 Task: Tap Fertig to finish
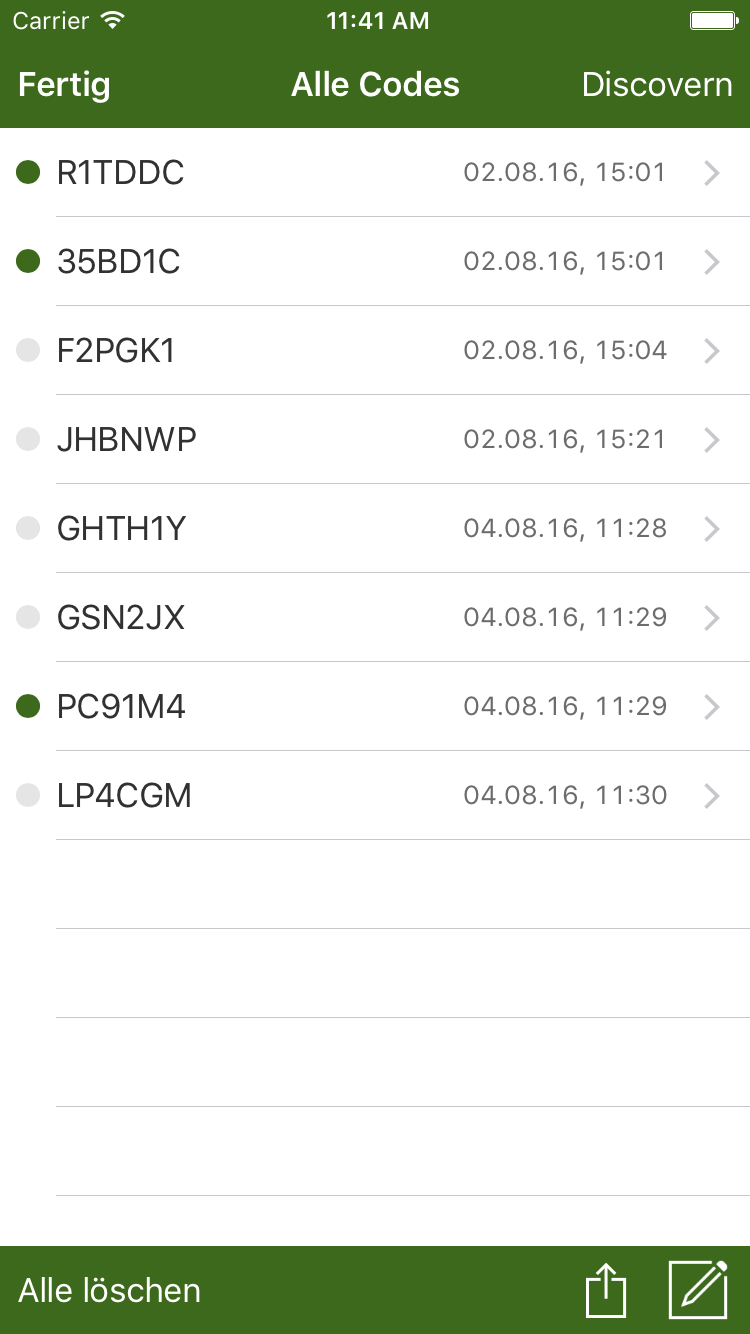(64, 85)
